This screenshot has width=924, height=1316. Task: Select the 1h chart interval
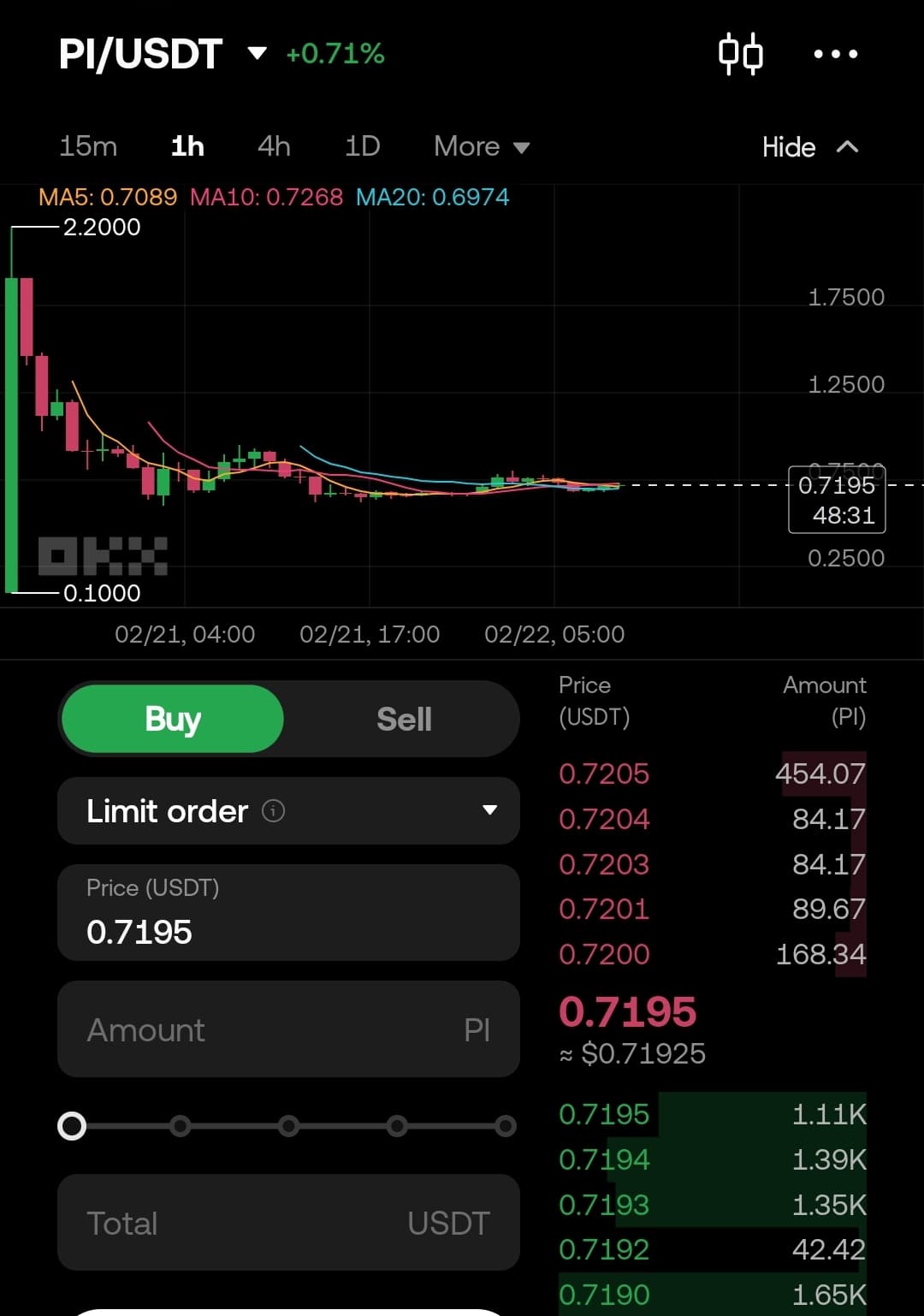coord(187,146)
